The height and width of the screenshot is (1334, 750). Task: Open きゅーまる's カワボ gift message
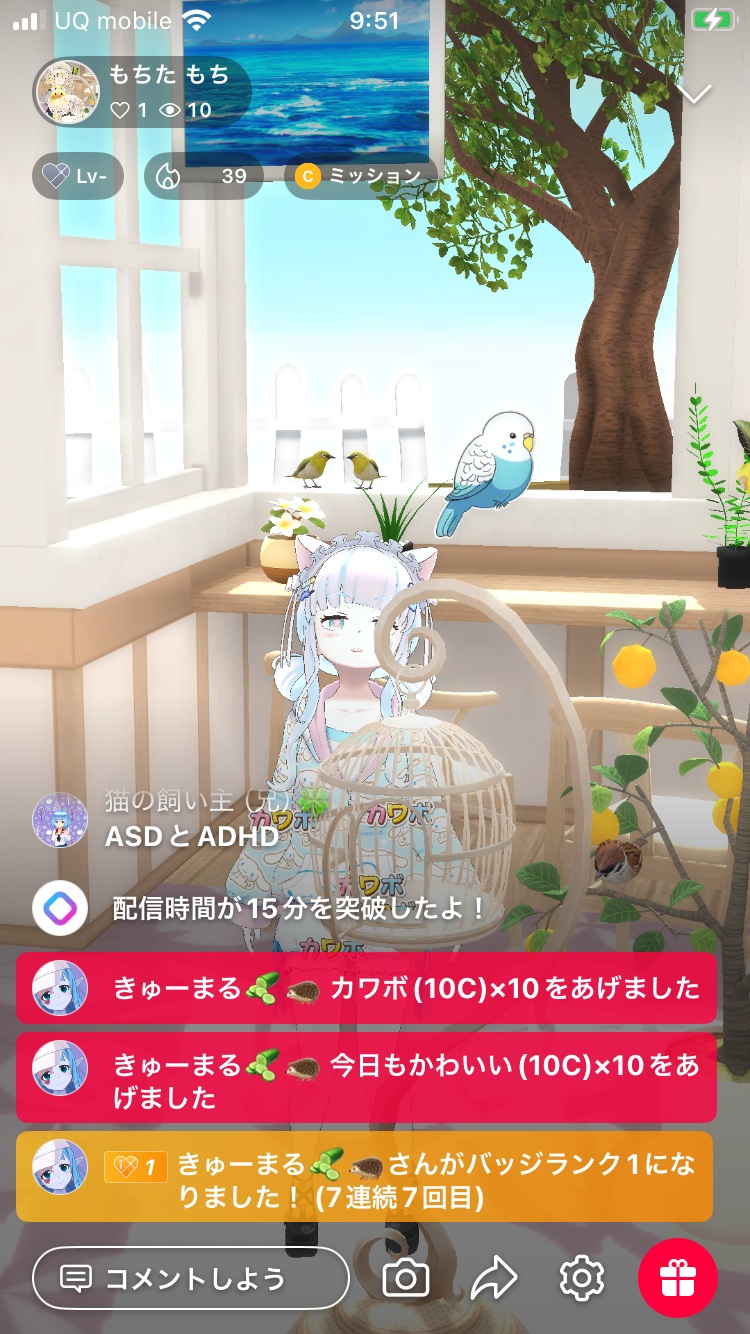click(x=366, y=988)
